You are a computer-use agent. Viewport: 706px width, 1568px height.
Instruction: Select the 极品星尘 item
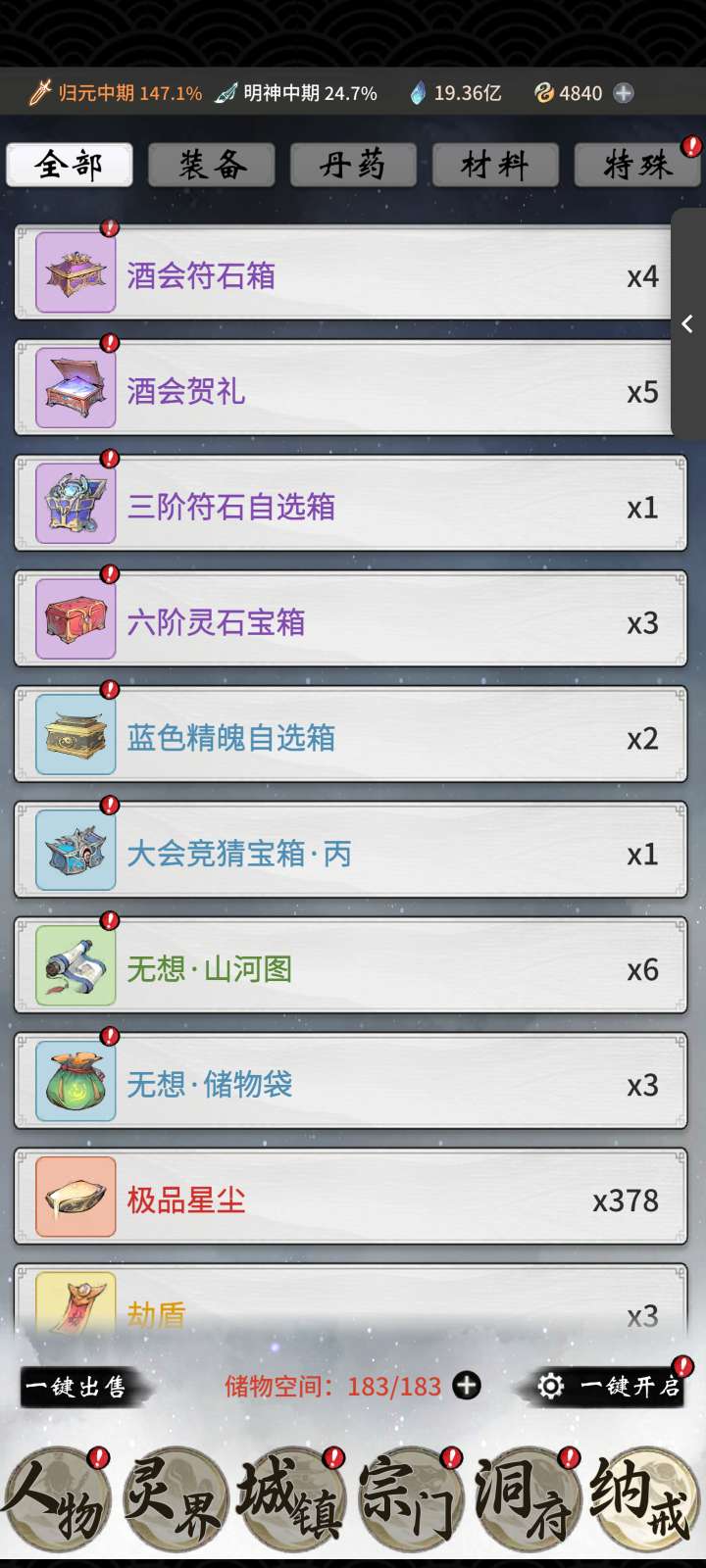[x=350, y=1200]
